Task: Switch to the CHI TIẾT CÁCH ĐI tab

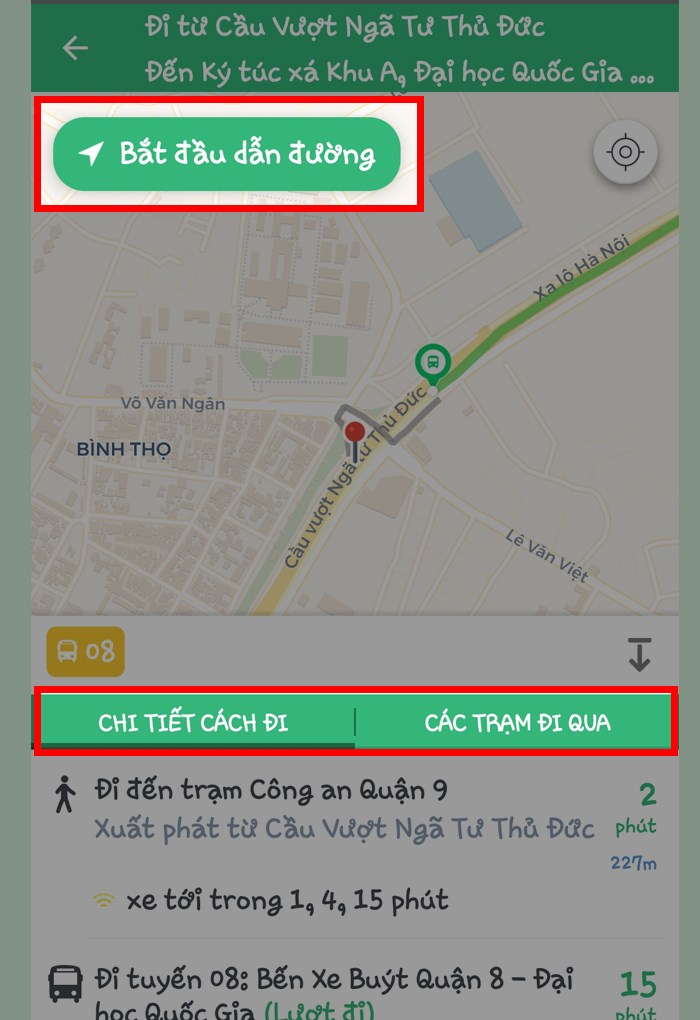Action: (x=193, y=722)
